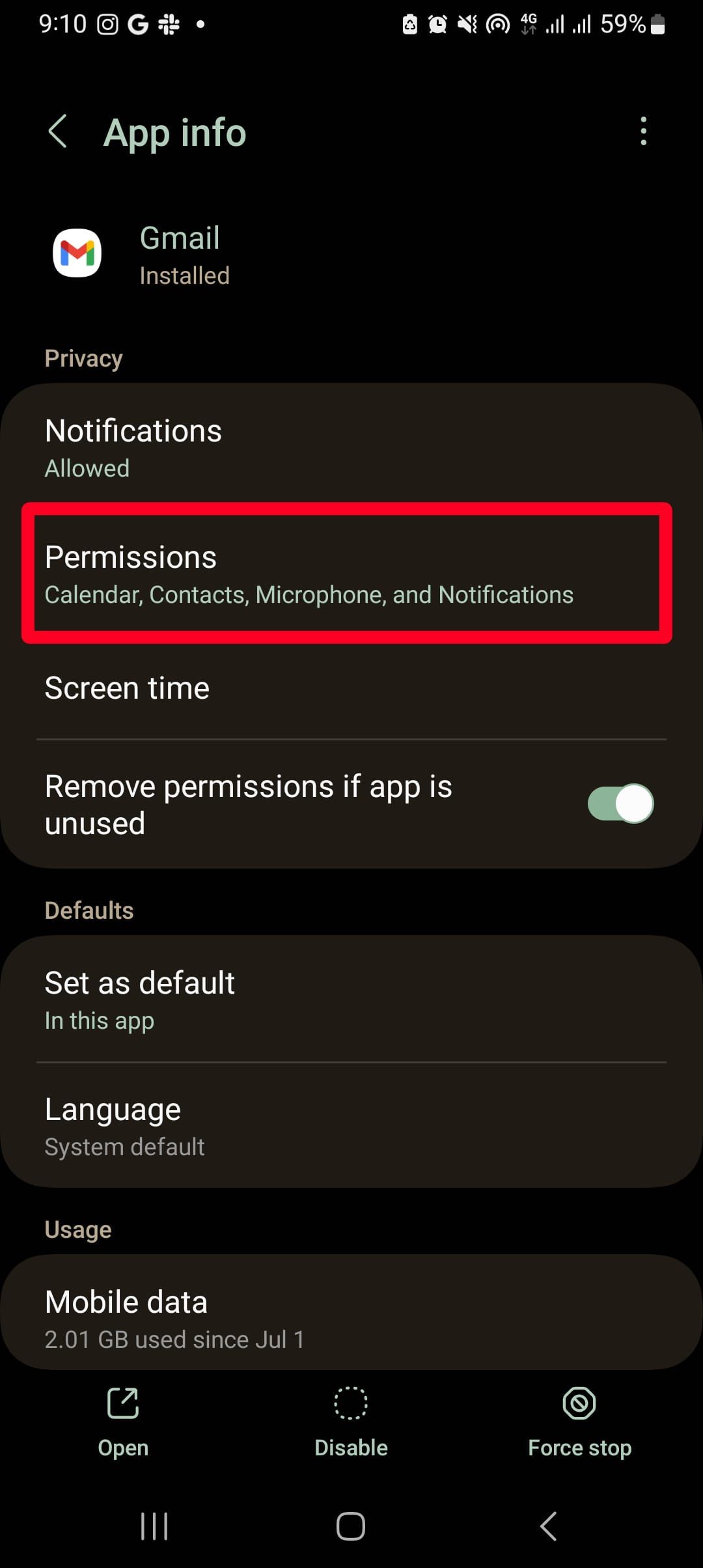Go back from App info
The image size is (703, 1568).
[58, 132]
